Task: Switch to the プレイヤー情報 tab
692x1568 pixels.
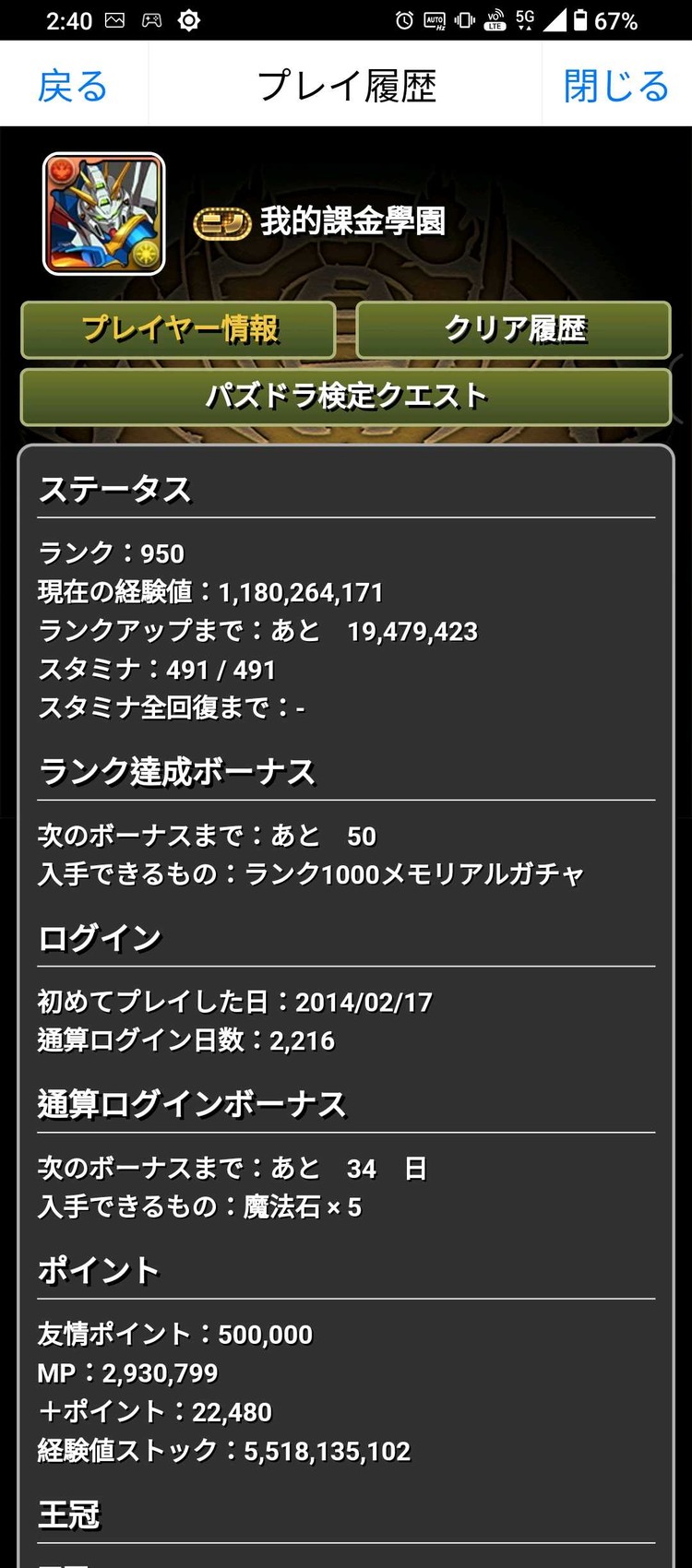Action: point(178,329)
